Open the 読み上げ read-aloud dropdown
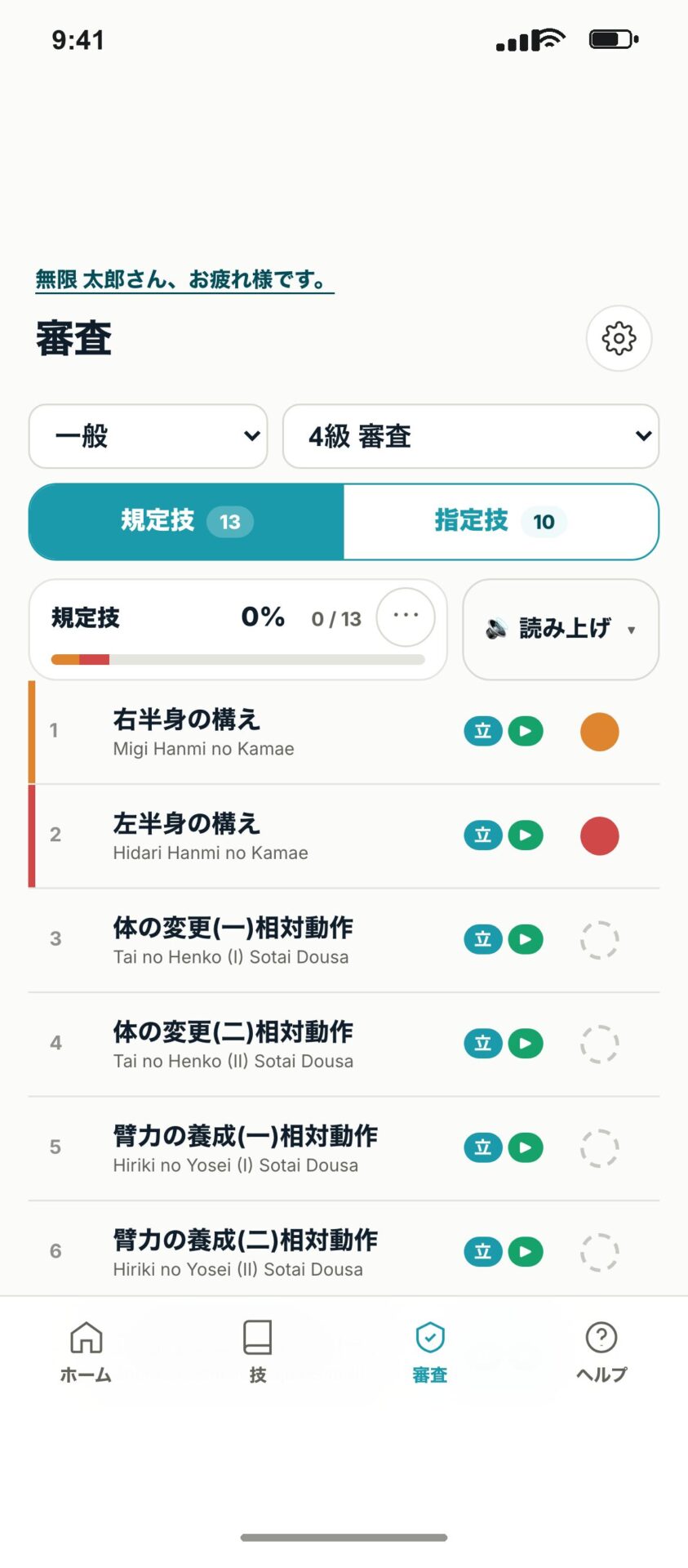Image resolution: width=688 pixels, height=1568 pixels. [561, 629]
